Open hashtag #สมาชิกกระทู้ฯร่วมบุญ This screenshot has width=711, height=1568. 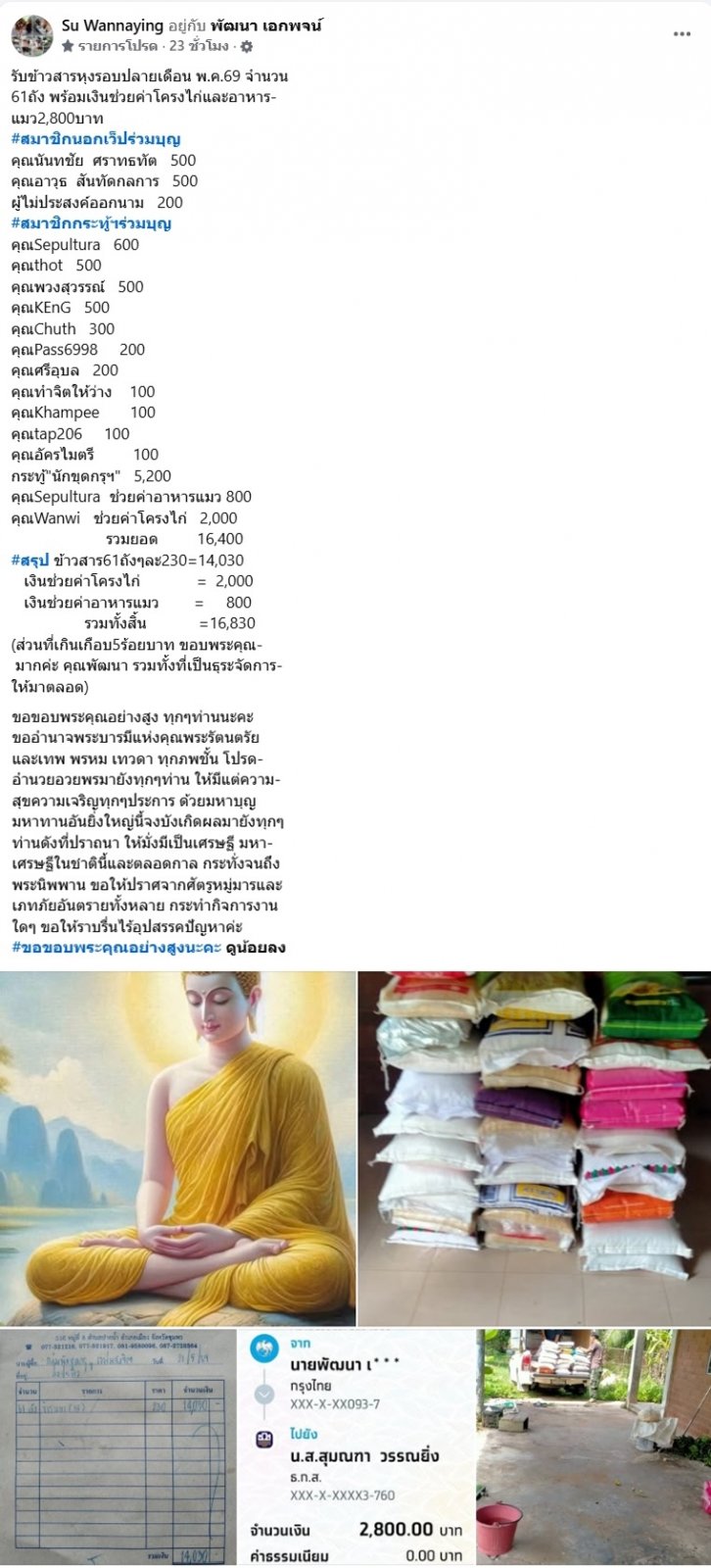[91, 223]
